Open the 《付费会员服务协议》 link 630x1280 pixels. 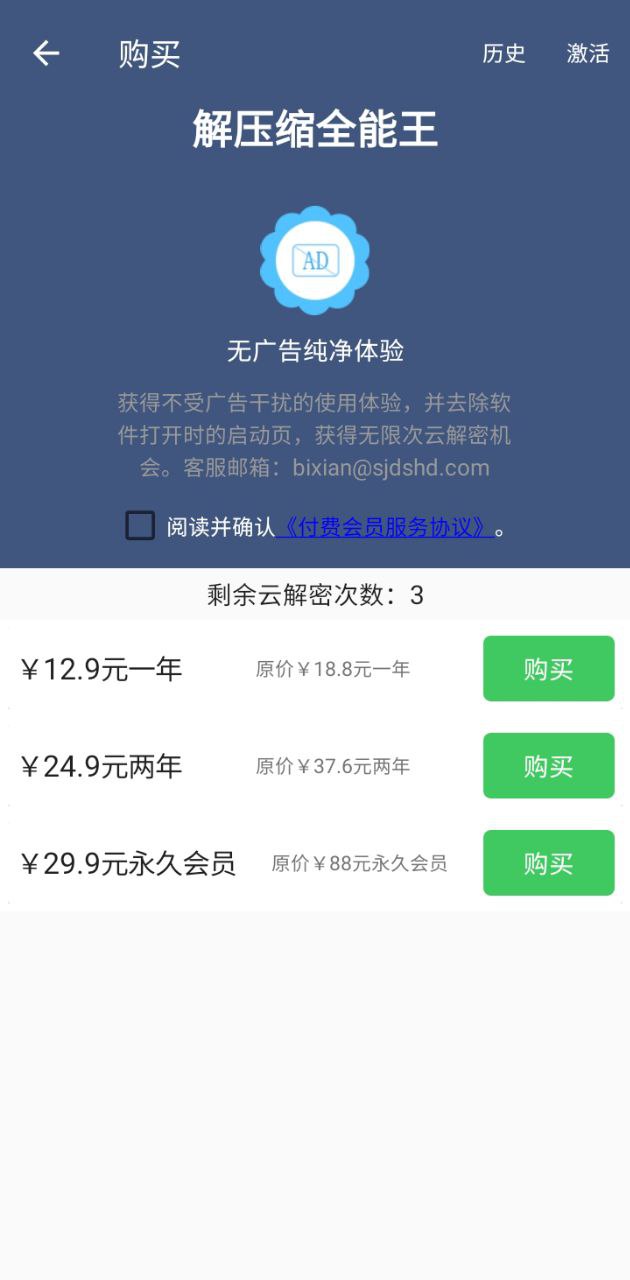coord(385,527)
